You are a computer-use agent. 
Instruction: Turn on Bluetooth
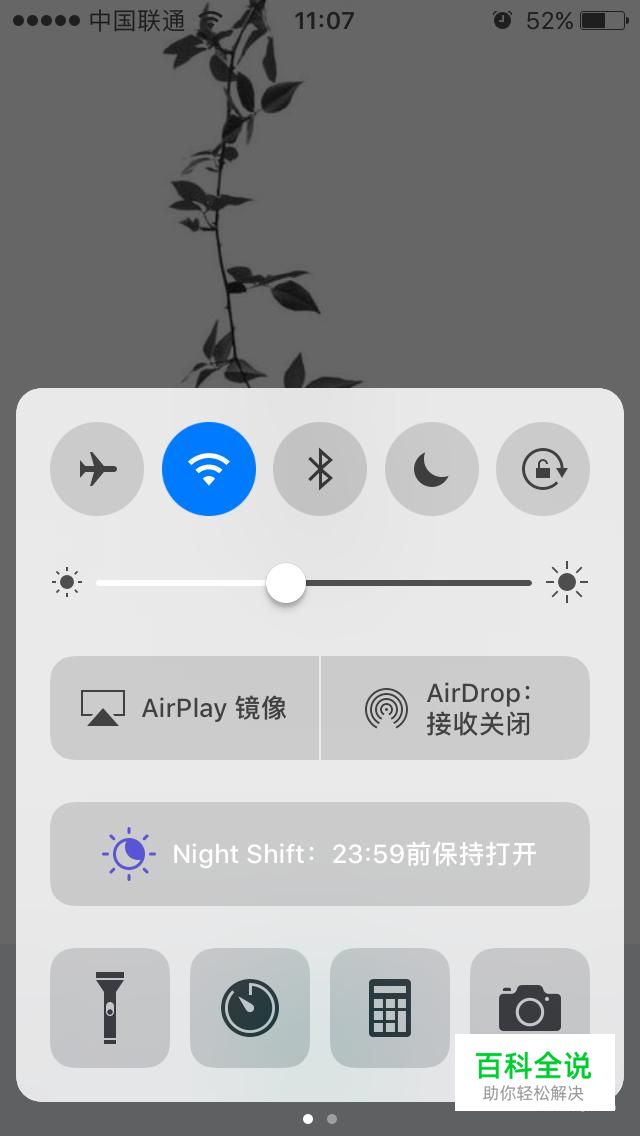[320, 469]
